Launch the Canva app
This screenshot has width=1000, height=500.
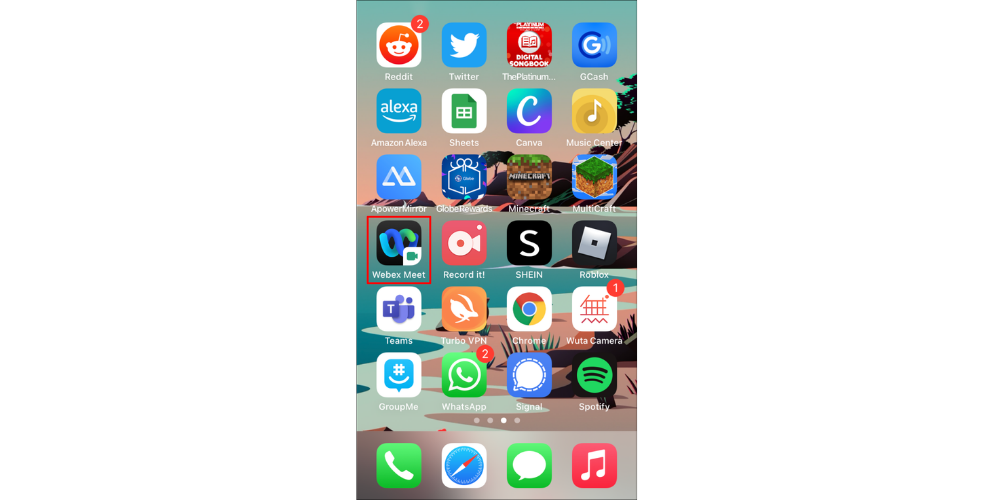coord(529,111)
